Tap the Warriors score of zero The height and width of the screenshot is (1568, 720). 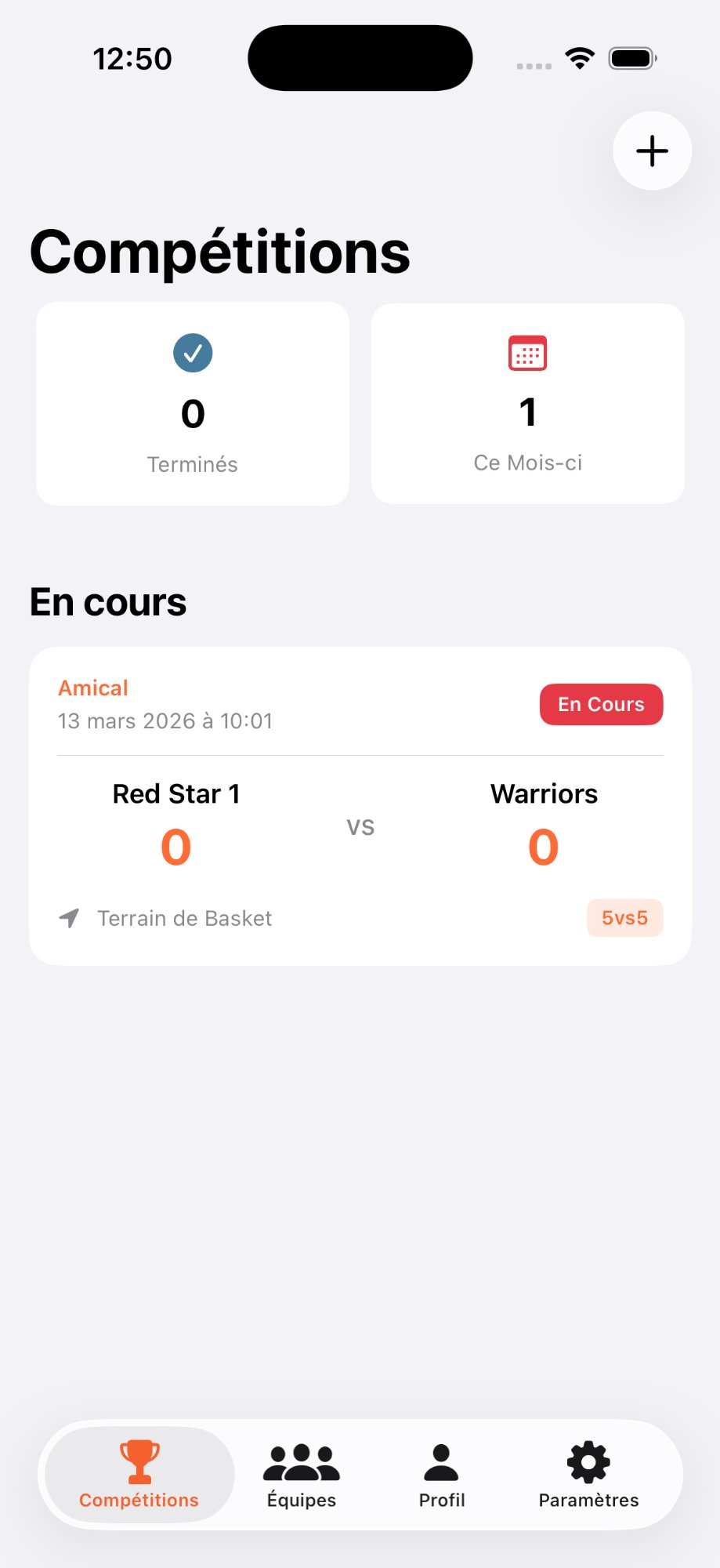[x=544, y=847]
